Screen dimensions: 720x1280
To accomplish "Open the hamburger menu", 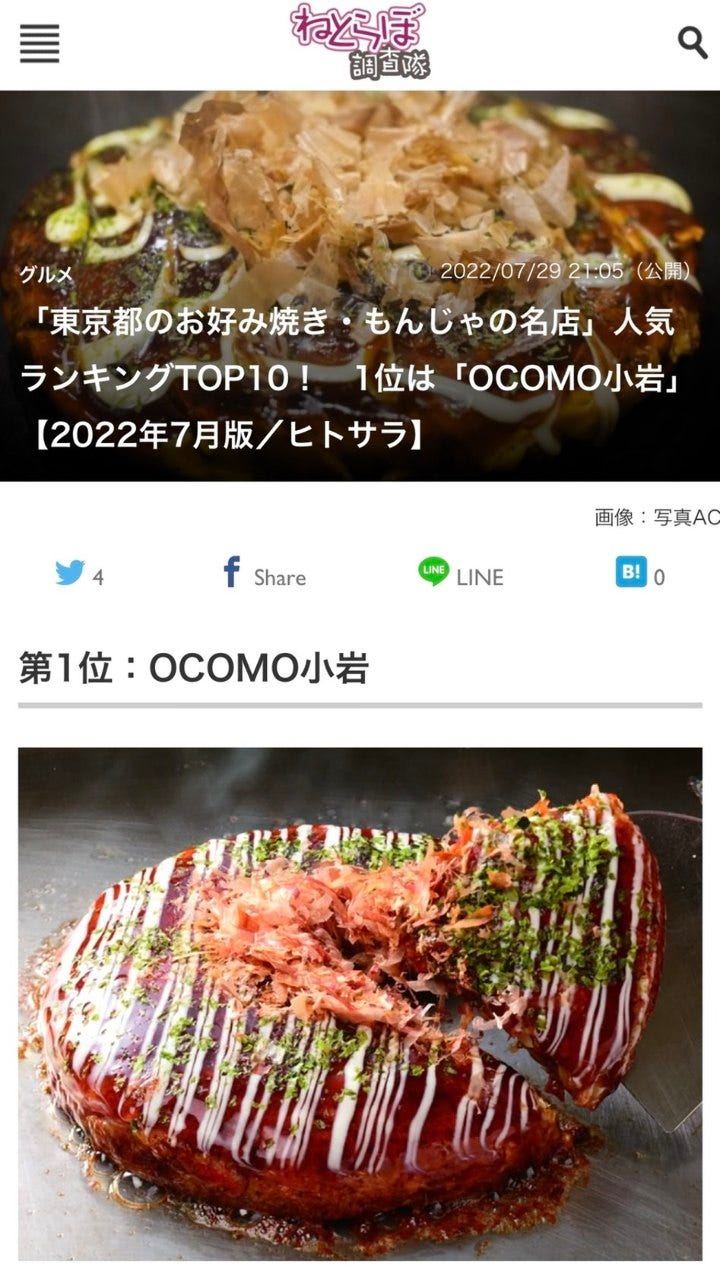I will point(40,44).
